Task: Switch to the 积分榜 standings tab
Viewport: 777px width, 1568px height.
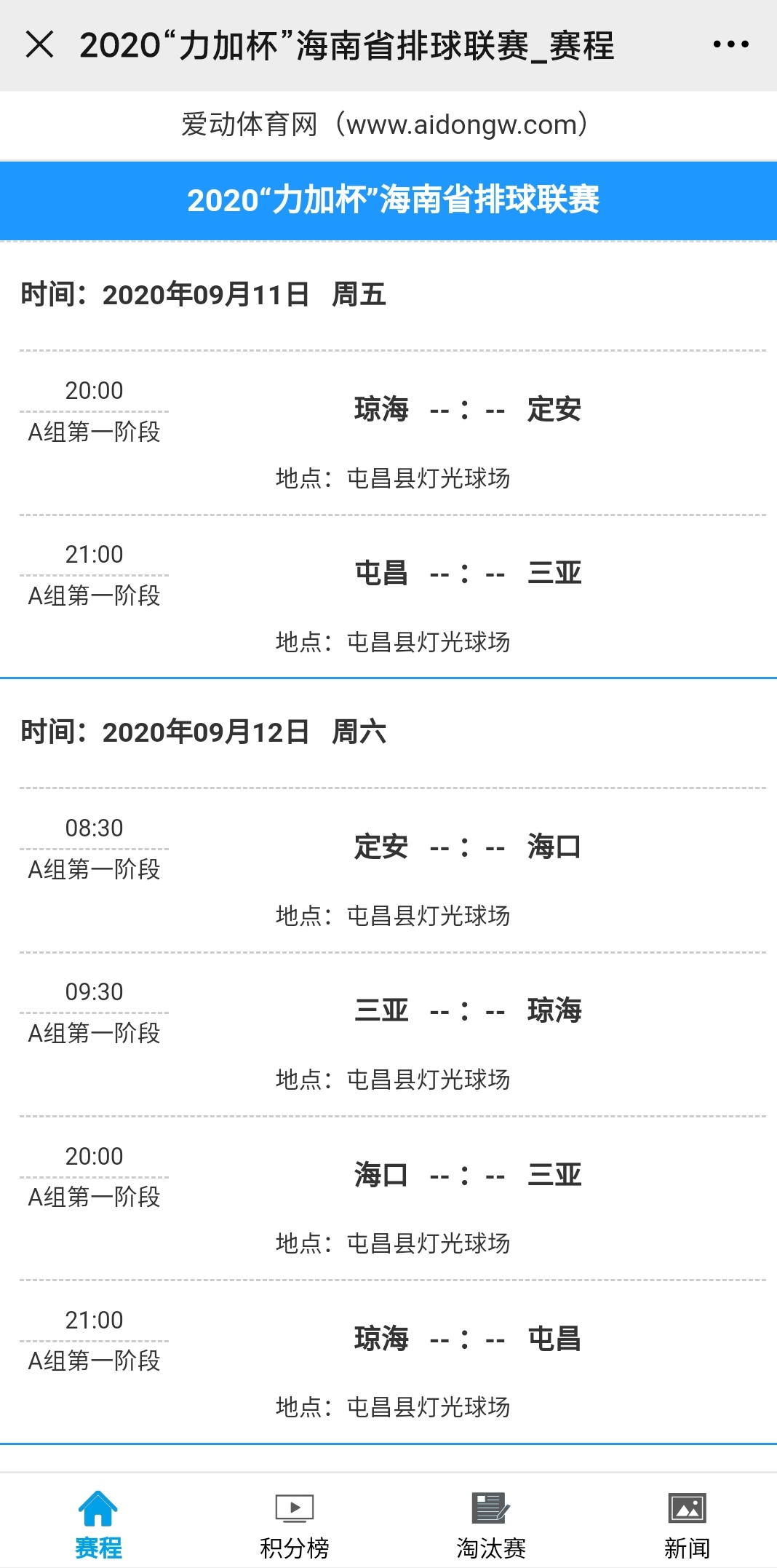Action: [x=295, y=1524]
